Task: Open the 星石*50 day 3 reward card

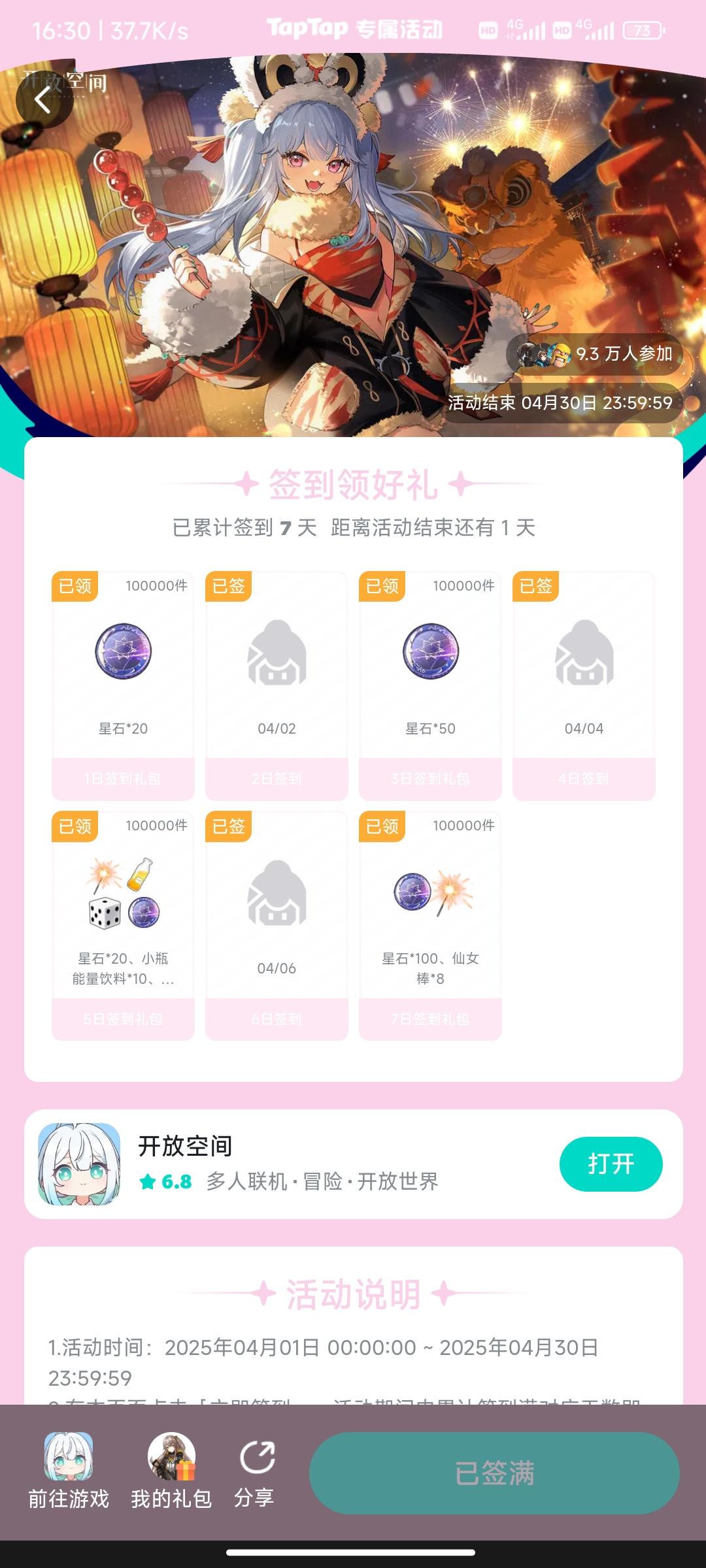Action: pyautogui.click(x=430, y=686)
